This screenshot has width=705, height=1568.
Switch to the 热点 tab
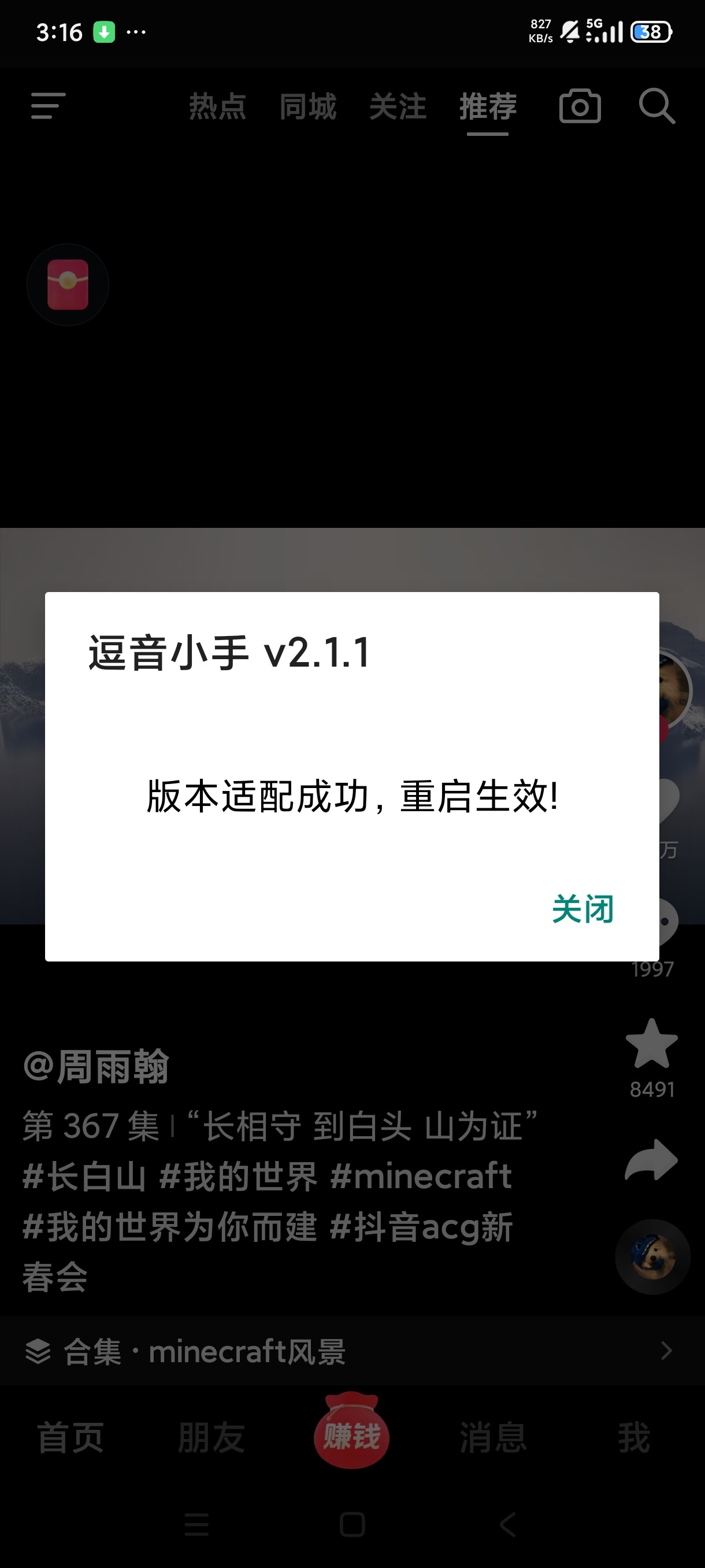pyautogui.click(x=217, y=106)
